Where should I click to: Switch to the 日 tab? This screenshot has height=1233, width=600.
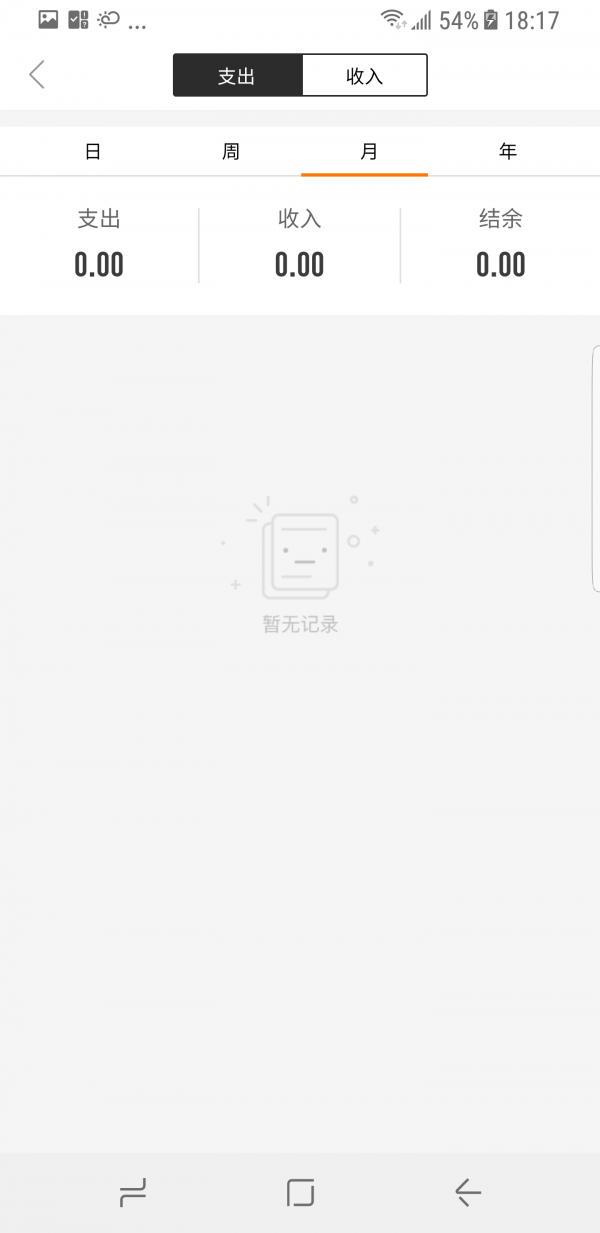[x=93, y=152]
